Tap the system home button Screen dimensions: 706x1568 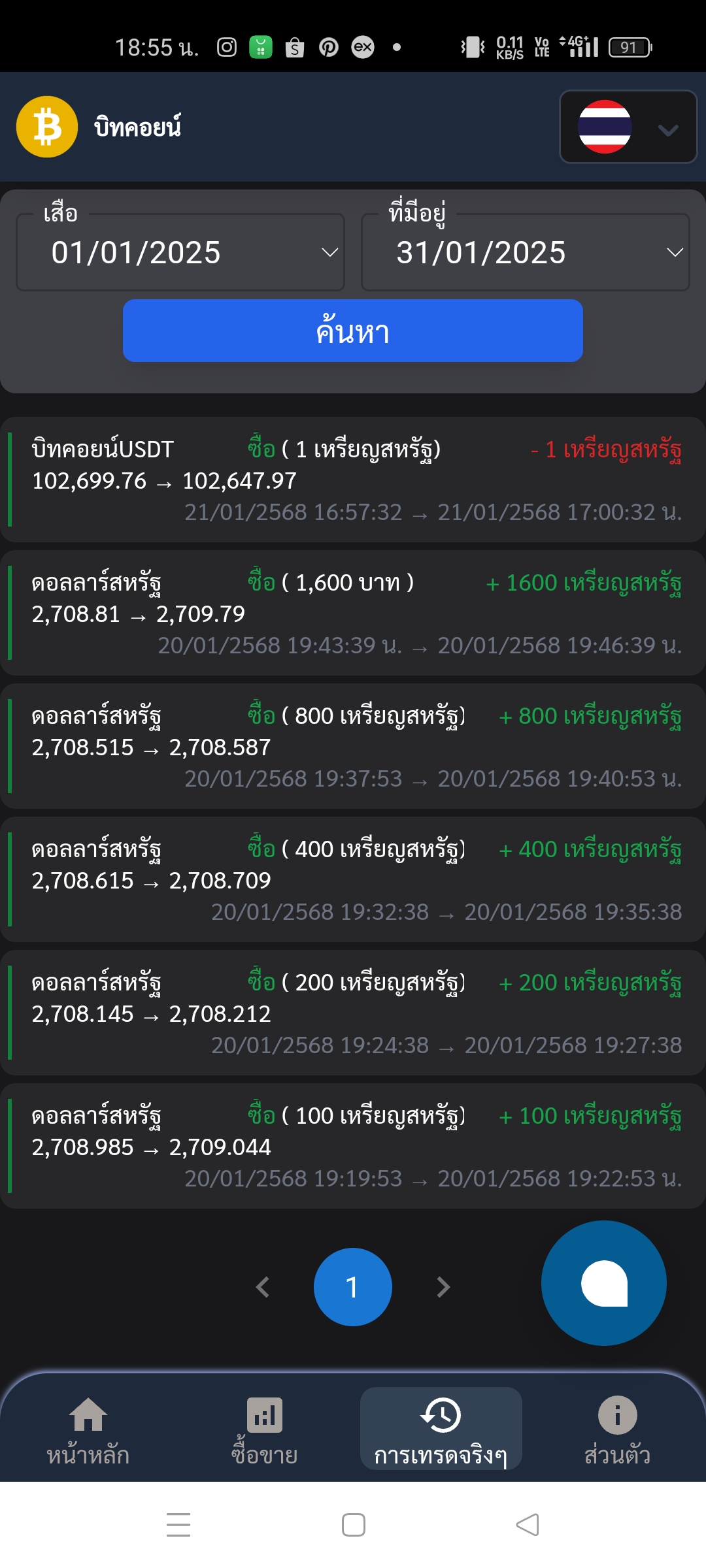pyautogui.click(x=354, y=1525)
